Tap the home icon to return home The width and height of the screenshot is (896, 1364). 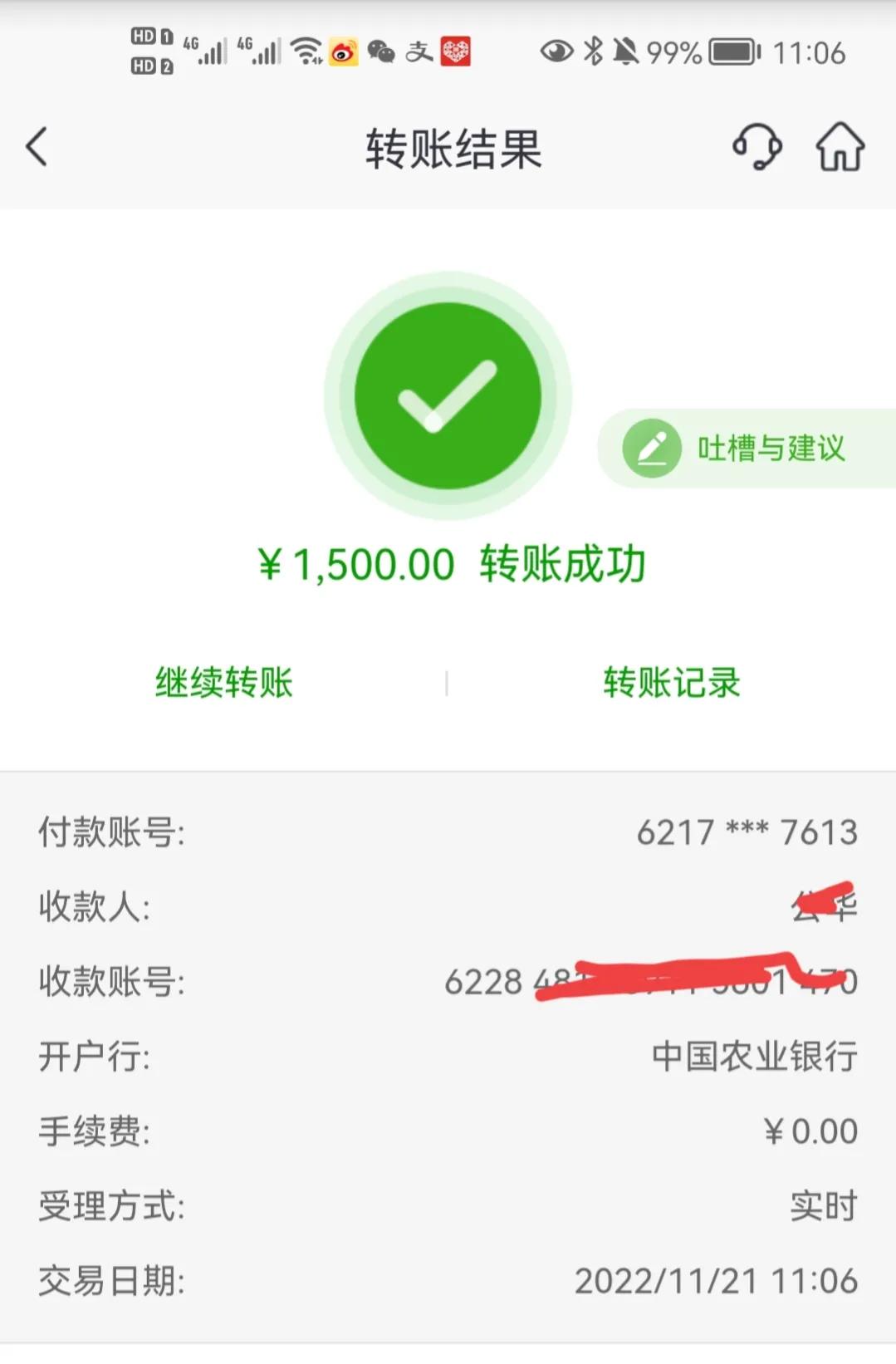point(841,148)
